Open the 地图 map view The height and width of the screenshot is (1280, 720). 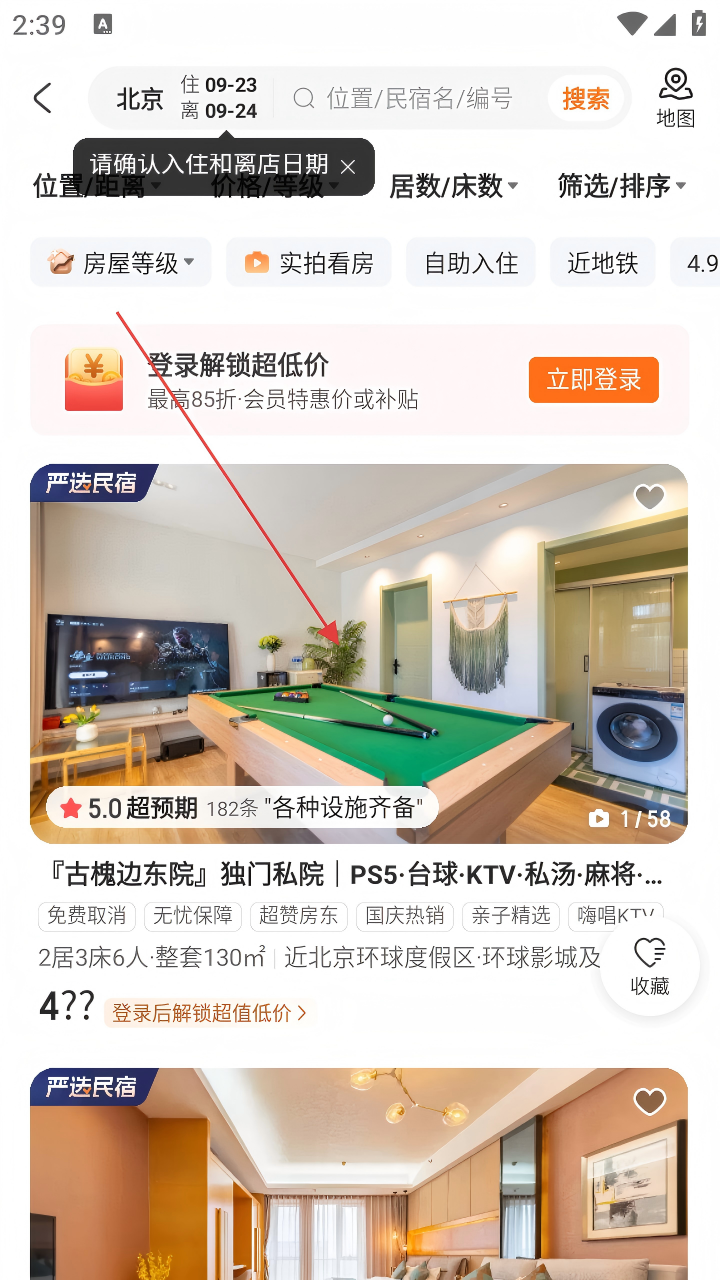[675, 98]
